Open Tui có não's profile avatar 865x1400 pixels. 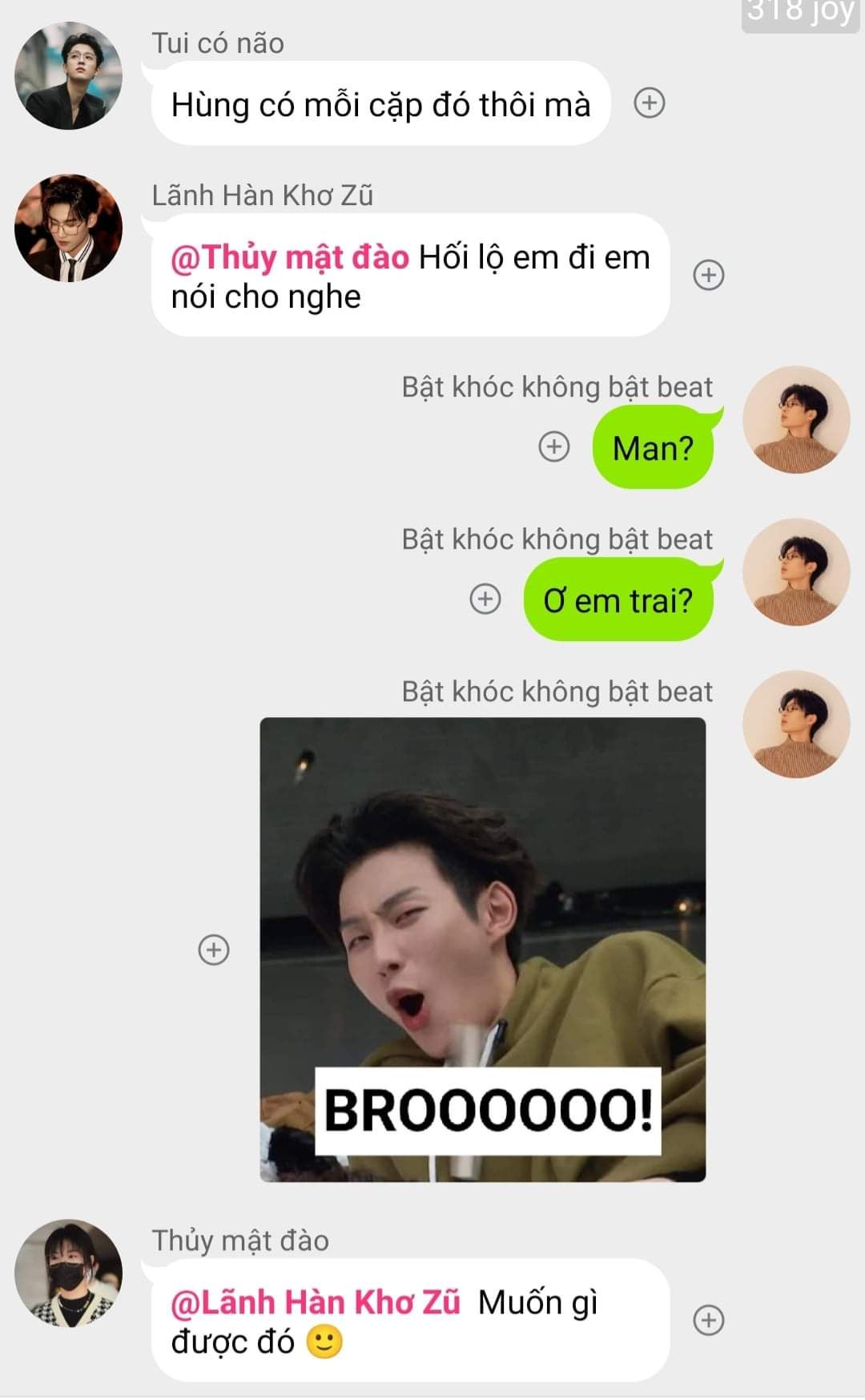click(69, 76)
